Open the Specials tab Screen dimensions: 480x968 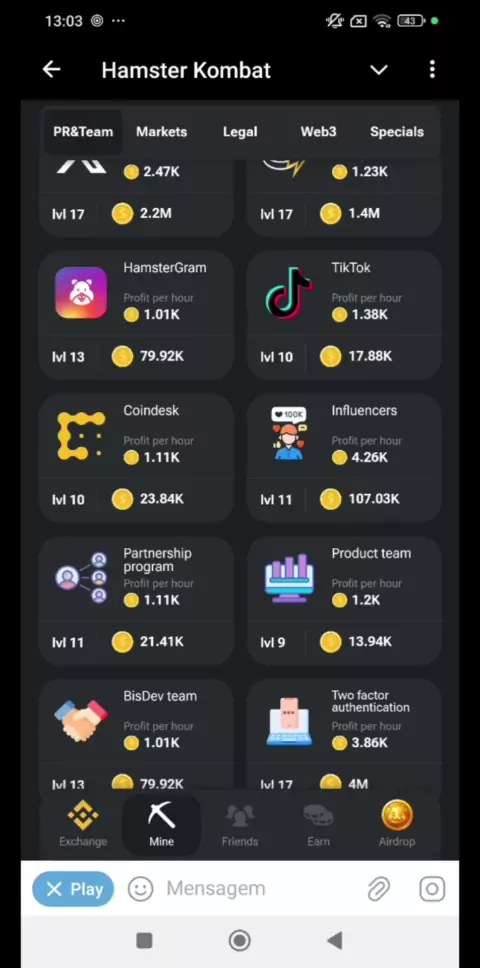pos(397,131)
